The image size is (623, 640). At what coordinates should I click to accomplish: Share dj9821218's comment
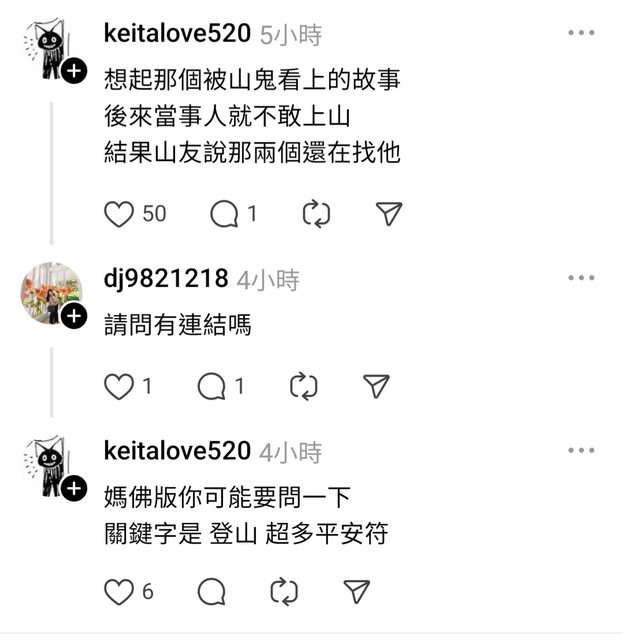[375, 386]
